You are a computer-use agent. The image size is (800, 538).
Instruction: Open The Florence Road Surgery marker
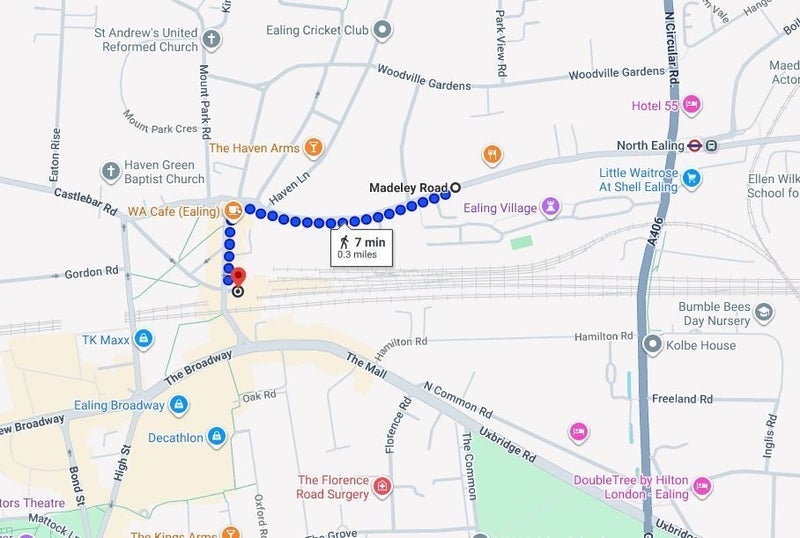[381, 487]
